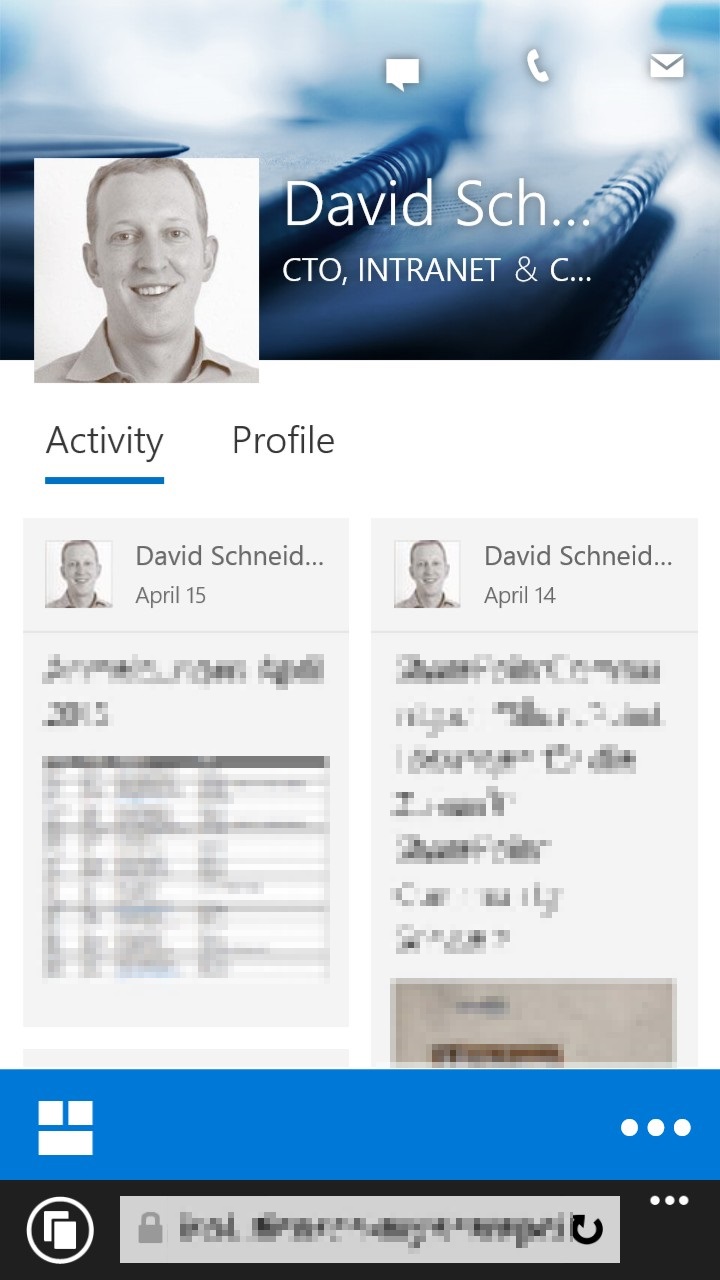Viewport: 720px width, 1280px height.
Task: Reload the page in the address bar
Action: 588,1229
